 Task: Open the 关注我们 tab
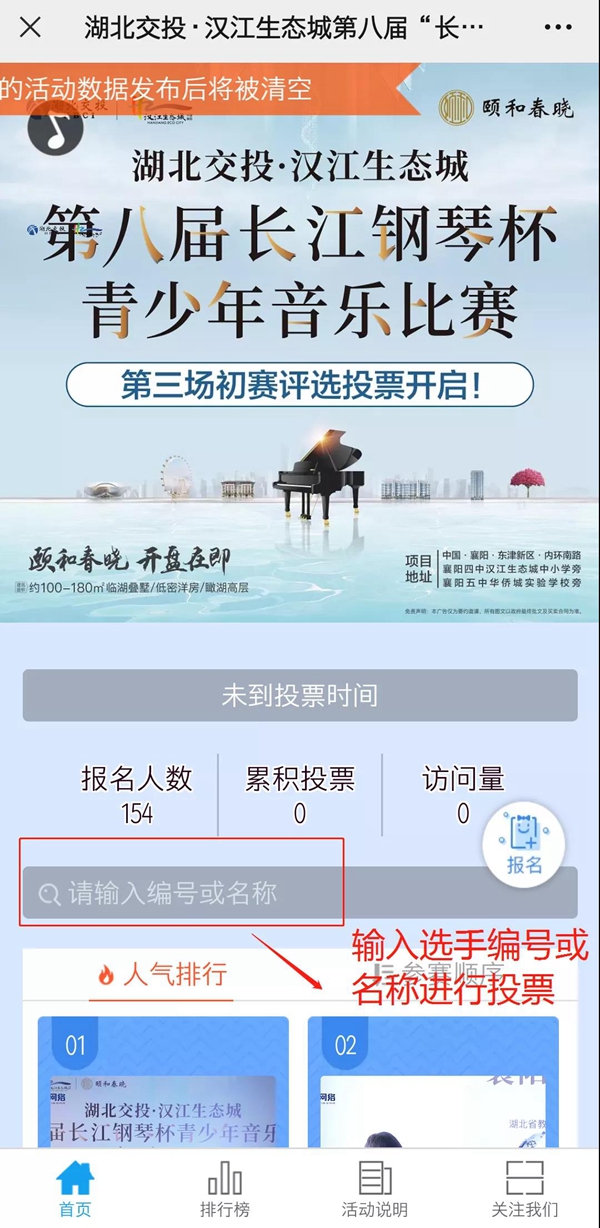tap(524, 1189)
